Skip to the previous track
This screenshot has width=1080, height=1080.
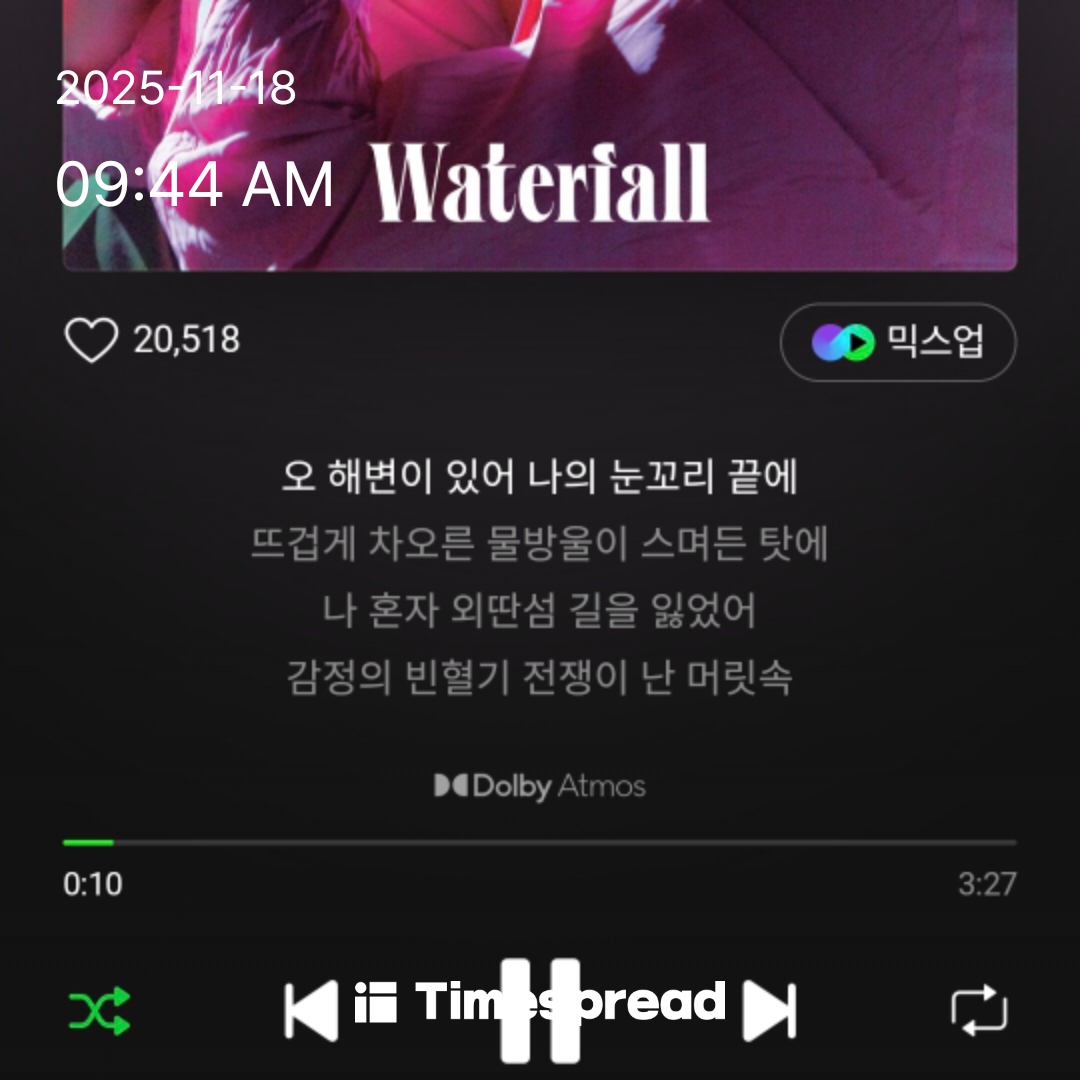click(x=311, y=1011)
